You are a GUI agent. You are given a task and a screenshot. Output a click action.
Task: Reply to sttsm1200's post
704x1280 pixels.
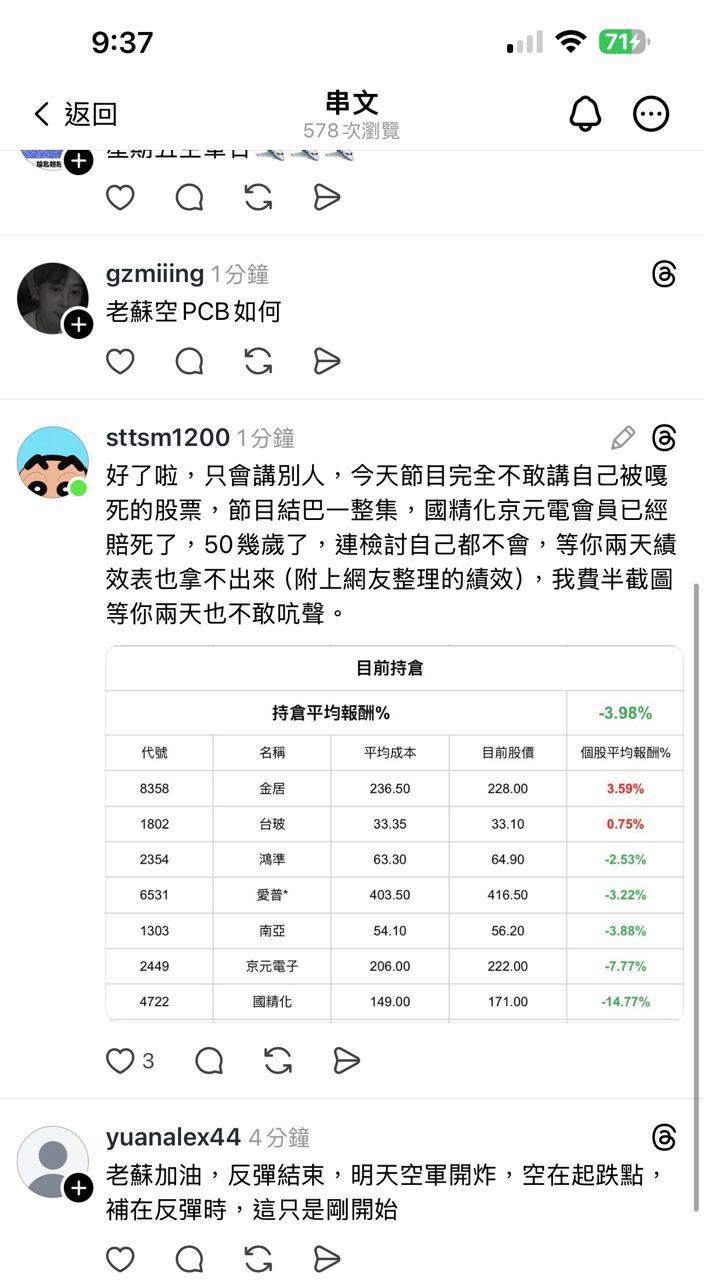point(209,1061)
